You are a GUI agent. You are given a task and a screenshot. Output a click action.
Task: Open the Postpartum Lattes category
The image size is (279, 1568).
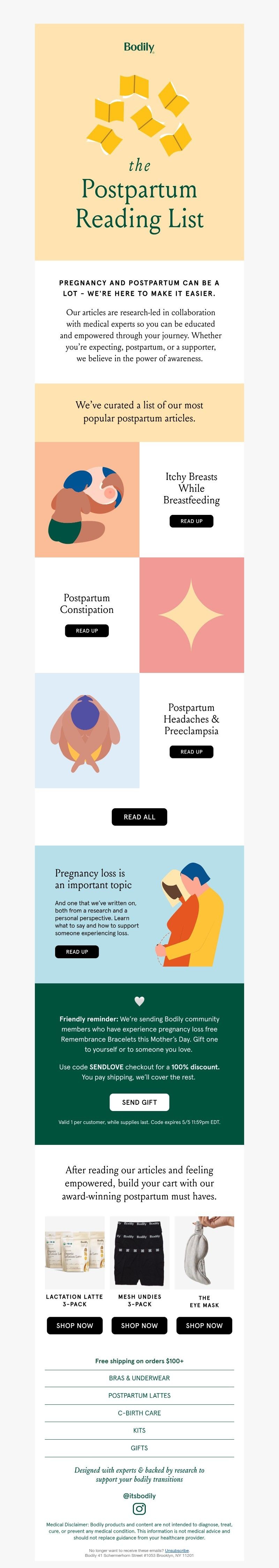139,1395
